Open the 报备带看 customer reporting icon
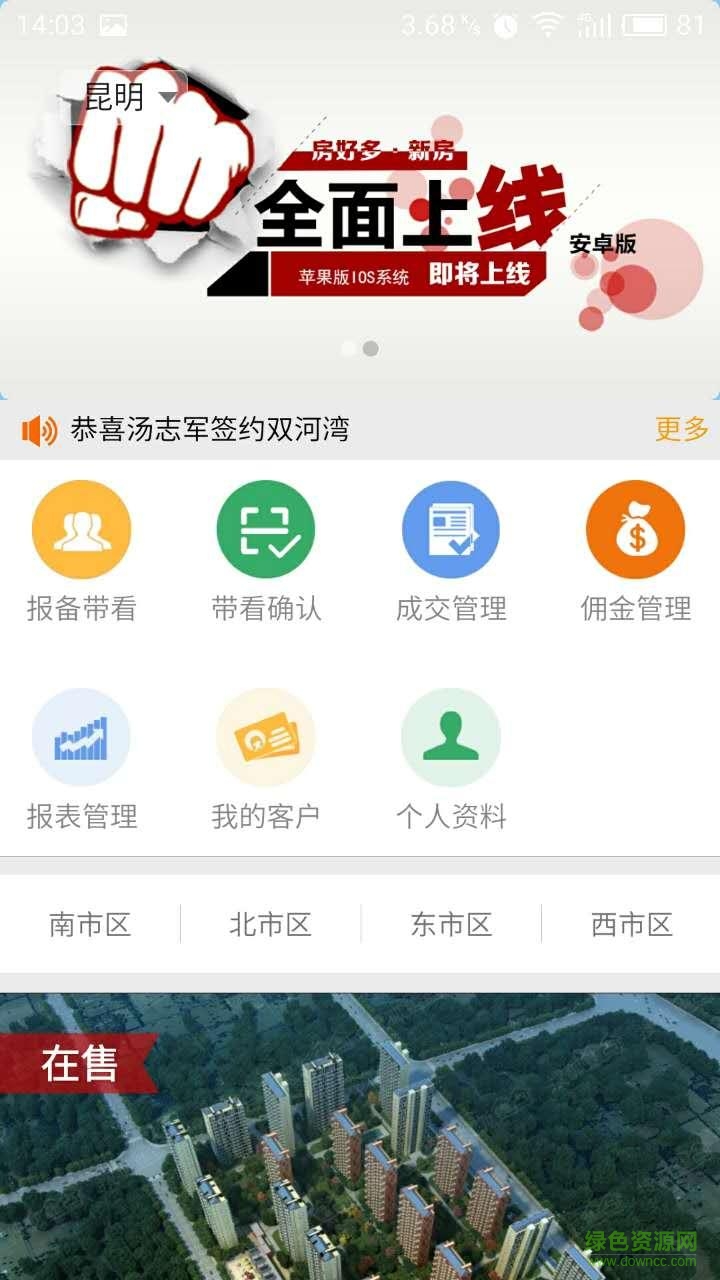This screenshot has width=720, height=1280. 83,530
